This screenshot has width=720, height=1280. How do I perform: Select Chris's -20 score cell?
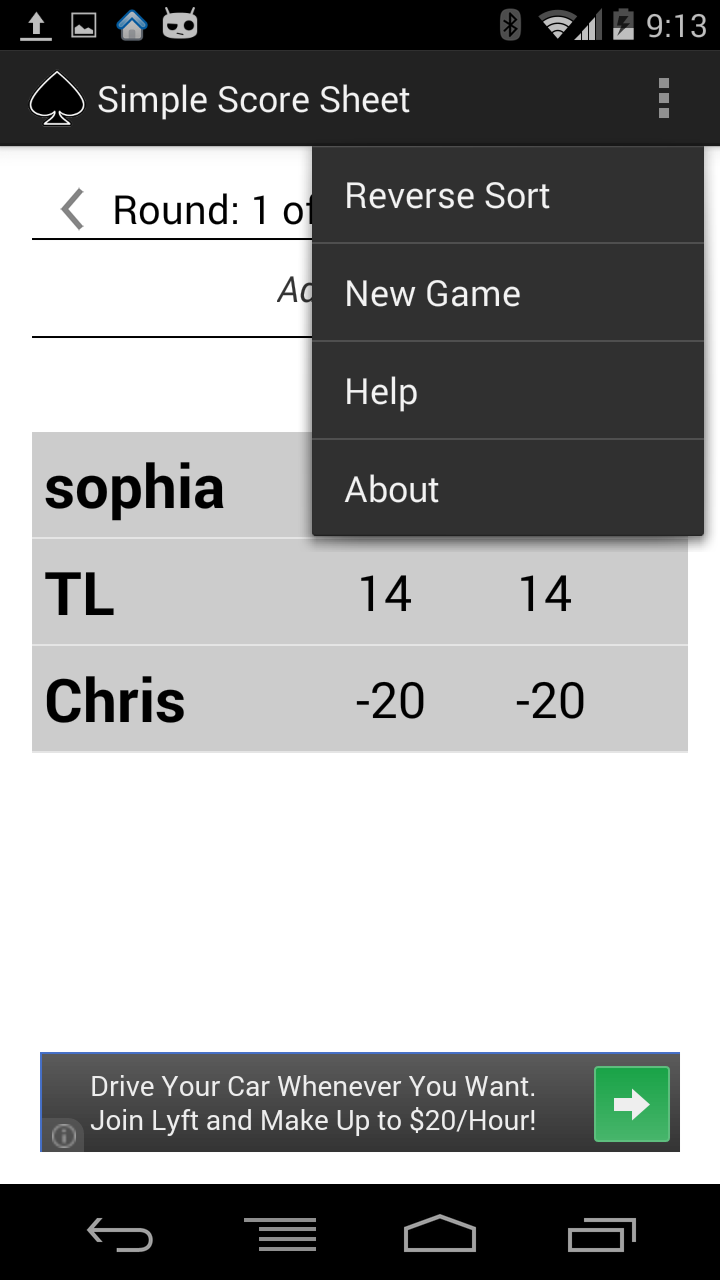[391, 700]
